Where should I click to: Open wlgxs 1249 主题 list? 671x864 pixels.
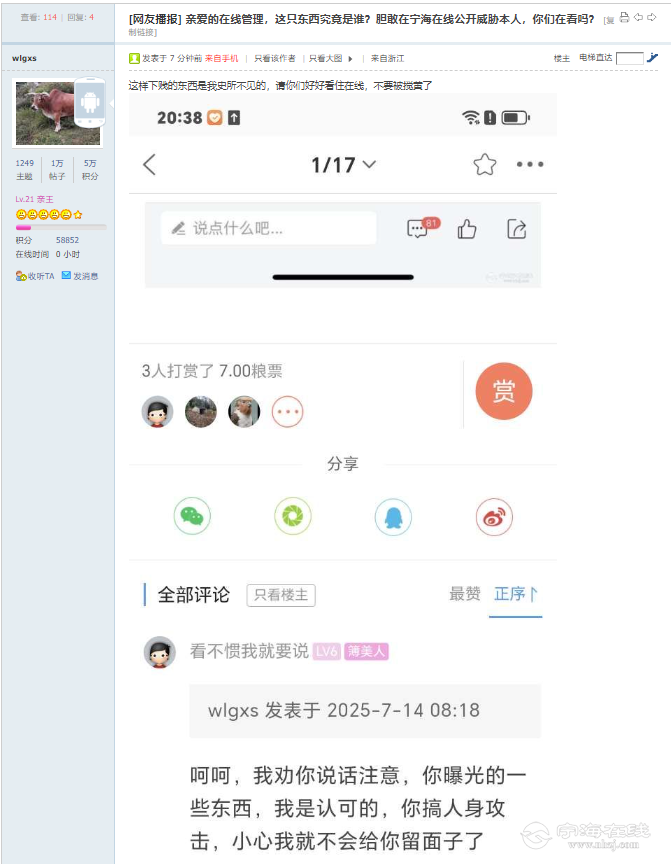click(24, 169)
